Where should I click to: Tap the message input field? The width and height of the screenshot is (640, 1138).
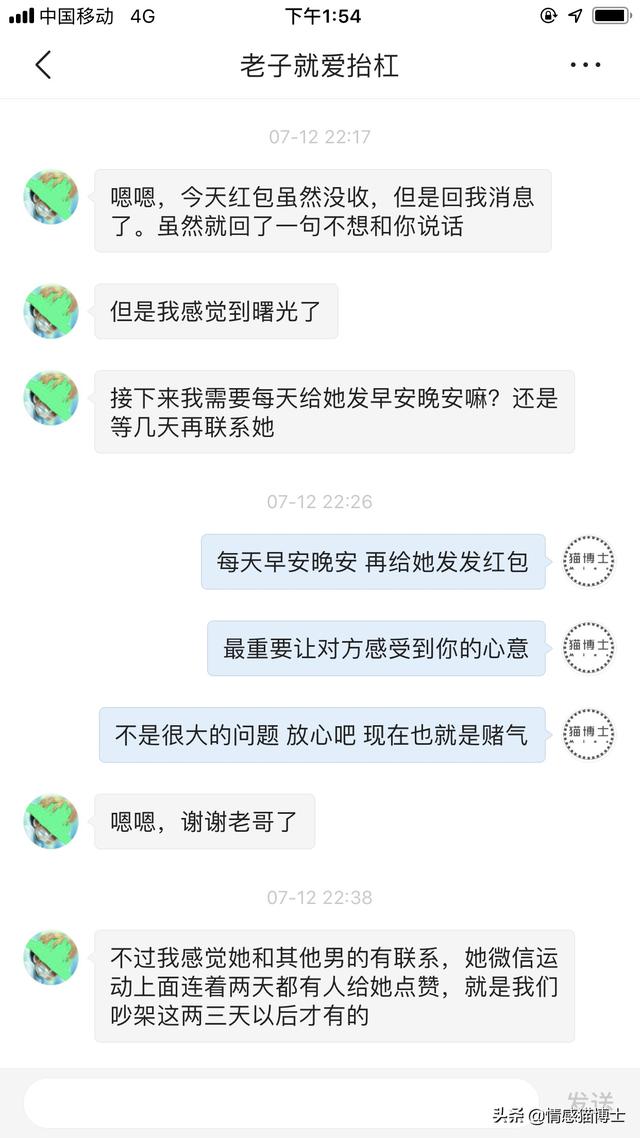[x=280, y=1102]
